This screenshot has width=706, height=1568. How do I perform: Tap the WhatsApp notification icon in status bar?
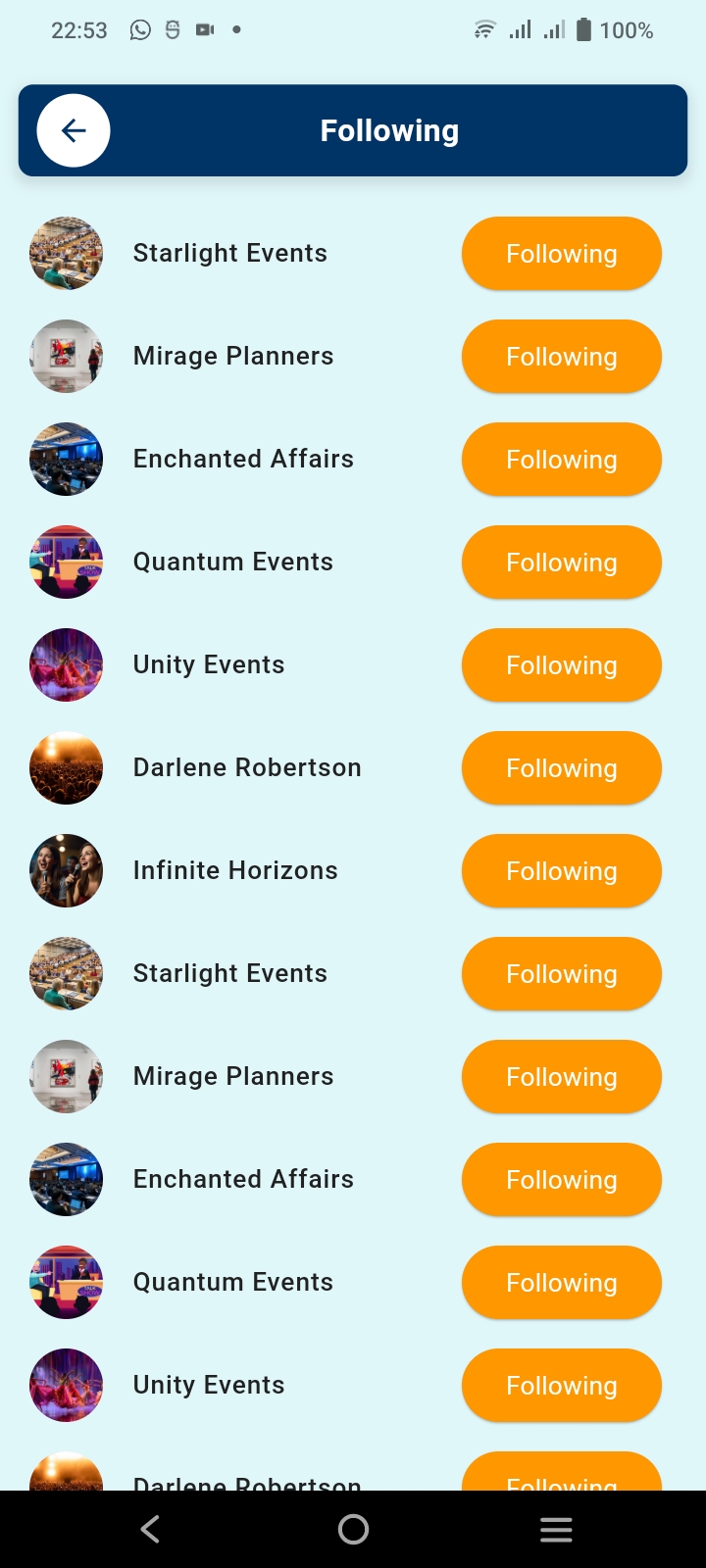[139, 29]
